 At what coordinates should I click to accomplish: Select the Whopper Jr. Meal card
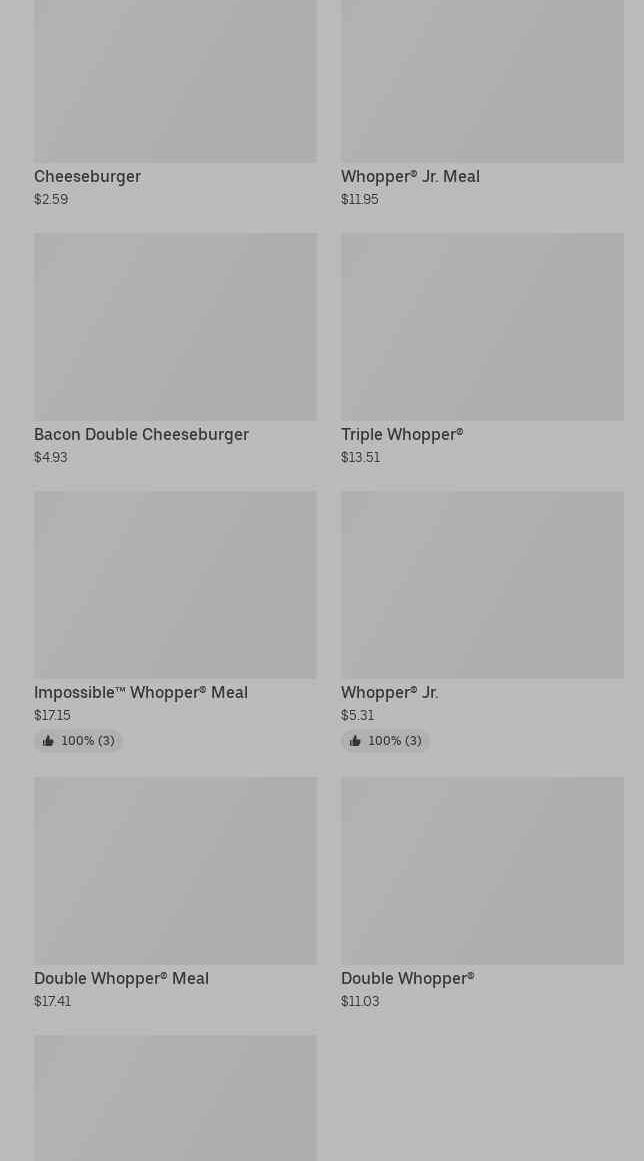click(x=482, y=100)
